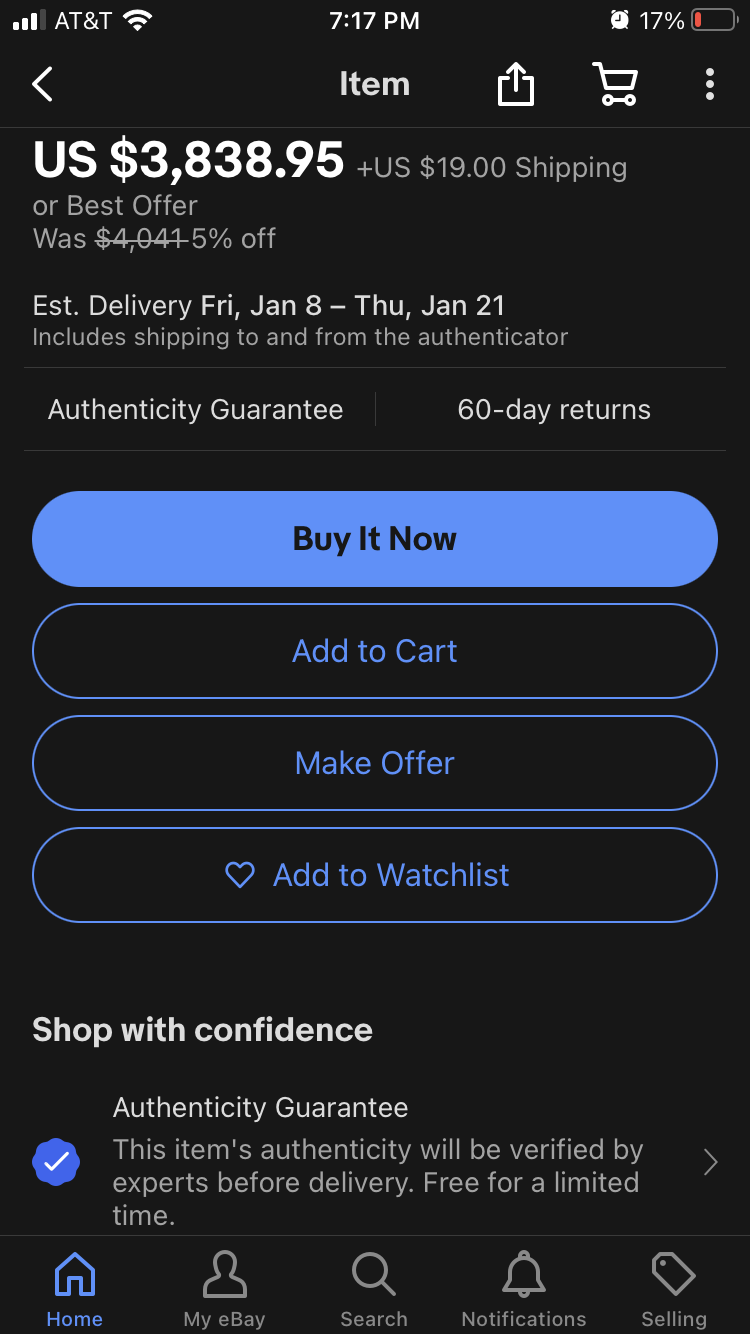Switch to the Home tab

click(x=74, y=1288)
